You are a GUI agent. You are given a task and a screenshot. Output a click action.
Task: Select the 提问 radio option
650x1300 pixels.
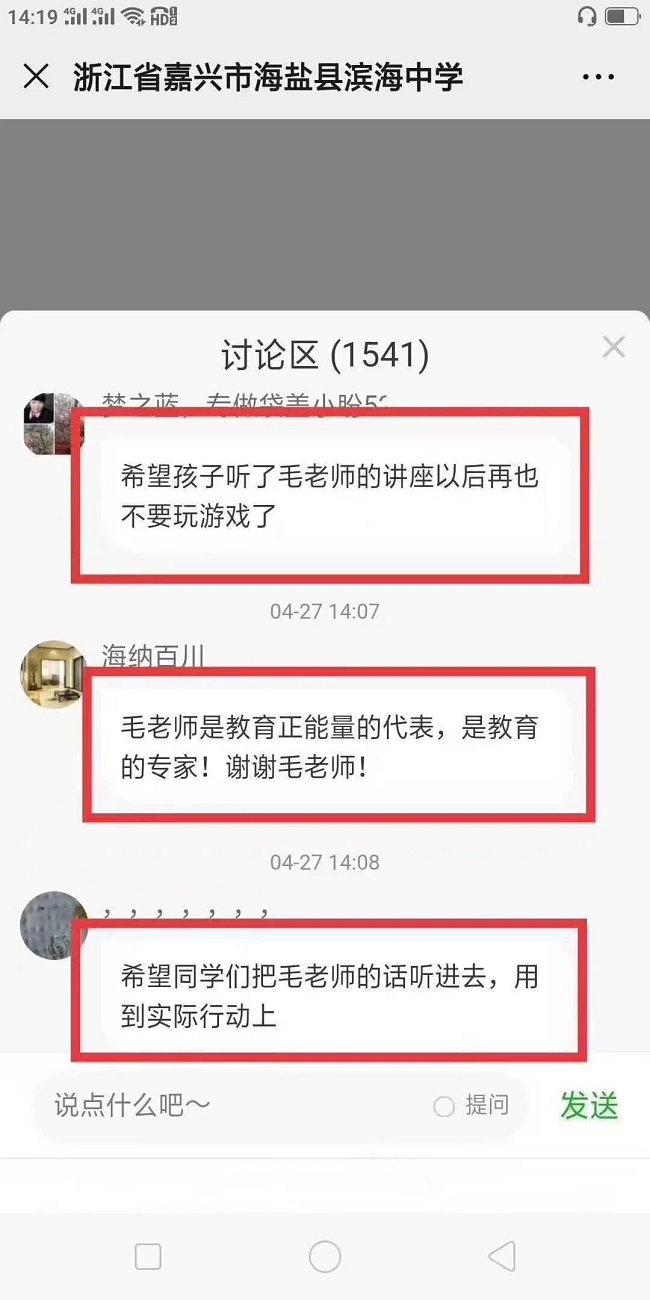tap(445, 1106)
